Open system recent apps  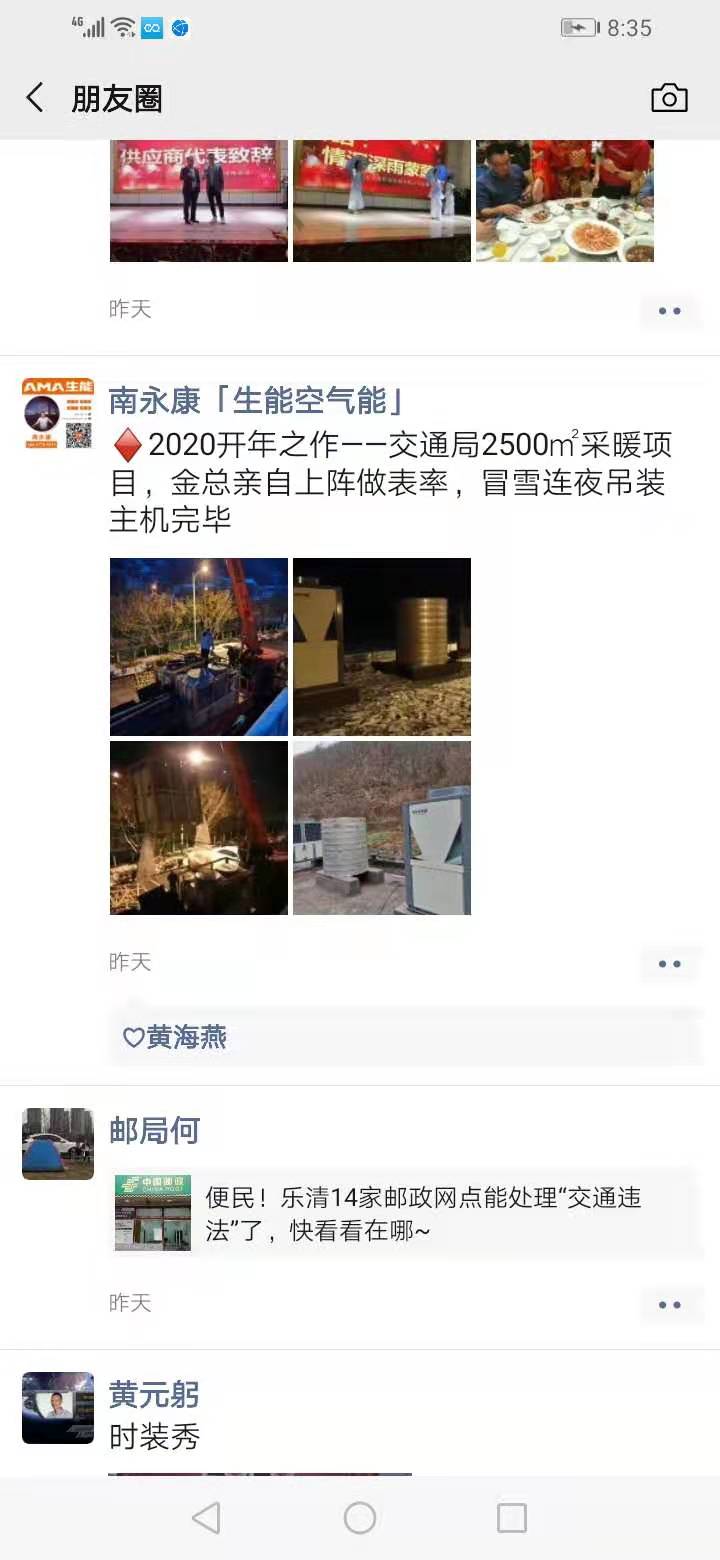[512, 1518]
